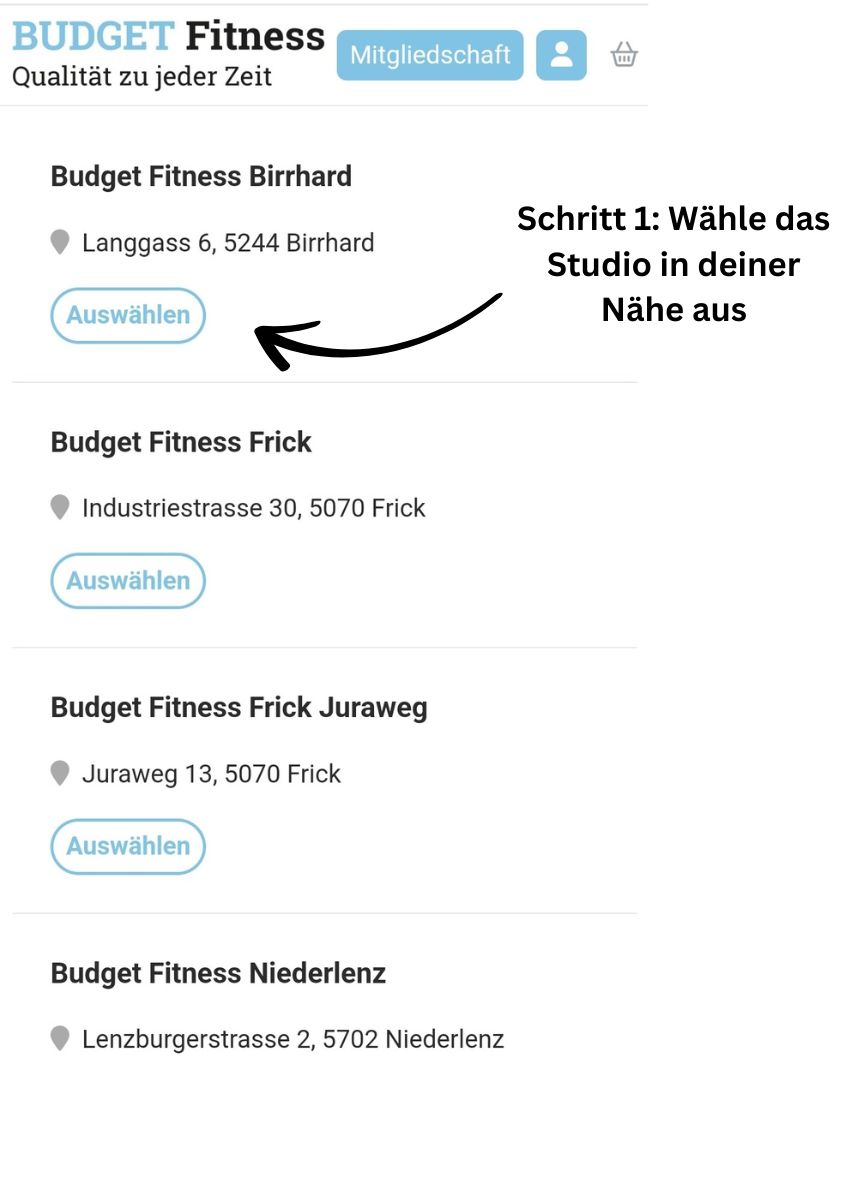The image size is (842, 1190).
Task: Open the Mitgliedschaft menu item
Action: pos(429,55)
